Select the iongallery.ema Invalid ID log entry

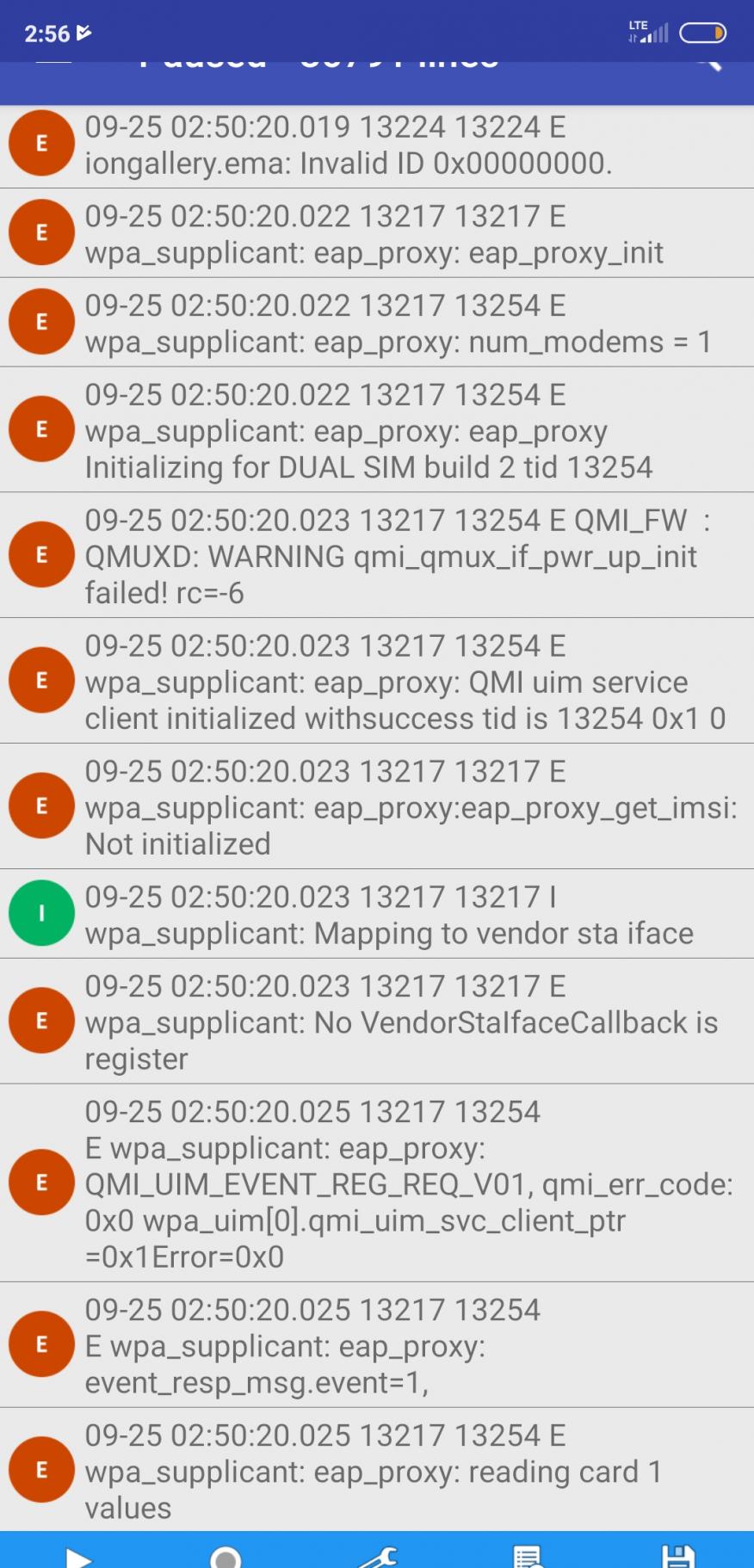(x=377, y=145)
